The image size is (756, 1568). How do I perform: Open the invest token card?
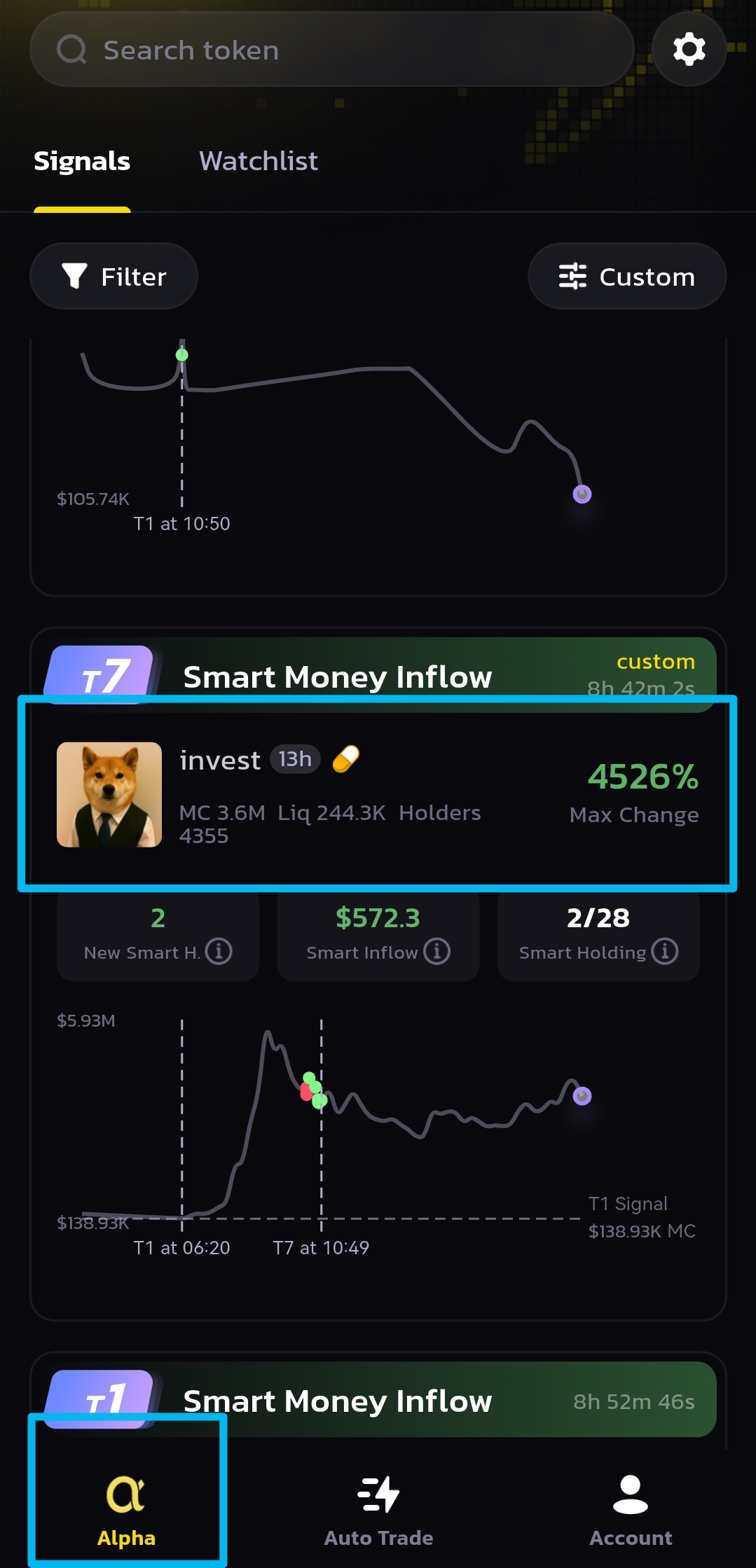coord(377,793)
